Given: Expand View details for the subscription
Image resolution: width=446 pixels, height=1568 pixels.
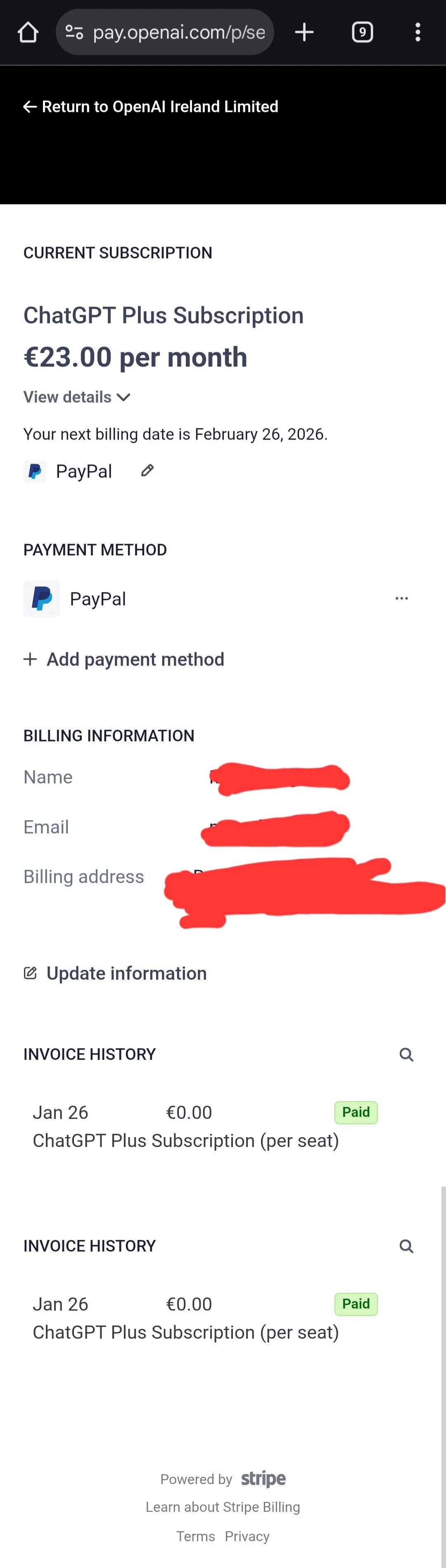Looking at the screenshot, I should [77, 397].
